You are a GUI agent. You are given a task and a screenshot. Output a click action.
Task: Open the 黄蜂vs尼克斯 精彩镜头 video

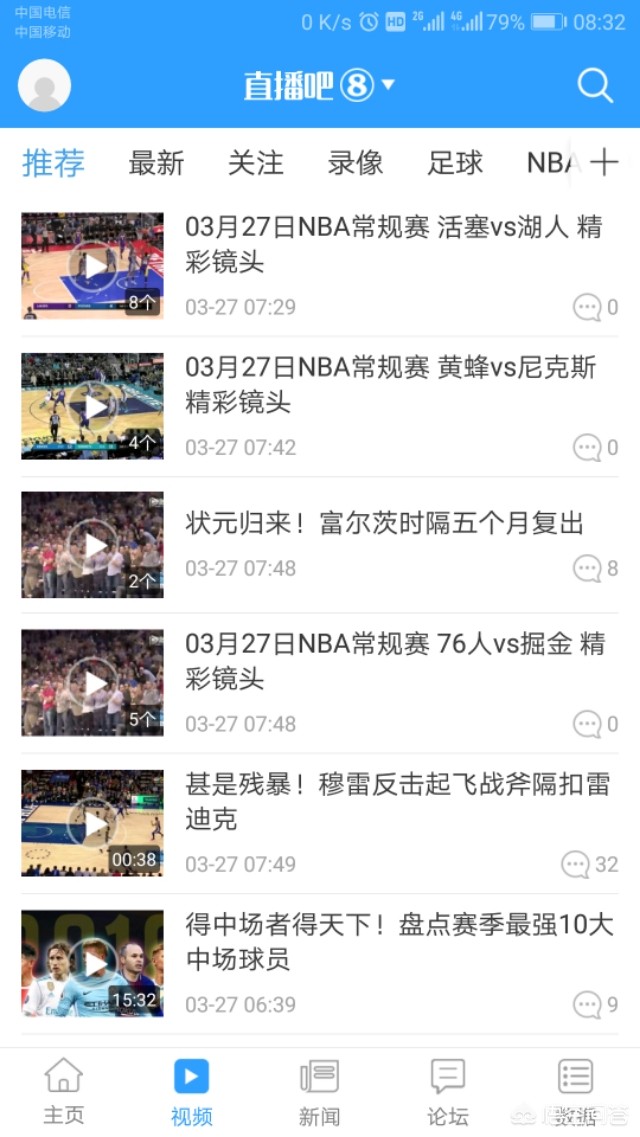tap(390, 384)
